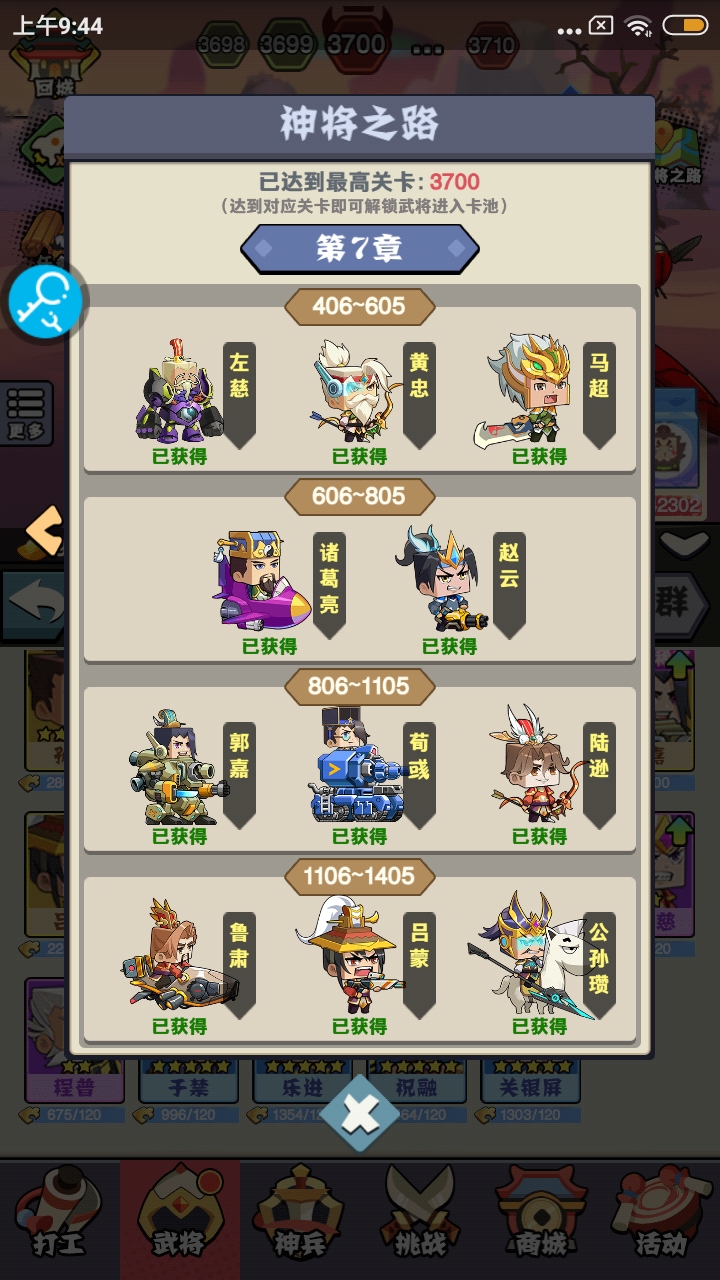Screen dimensions: 720x1280
Task: Open the 挑战 tab
Action: [x=420, y=1215]
